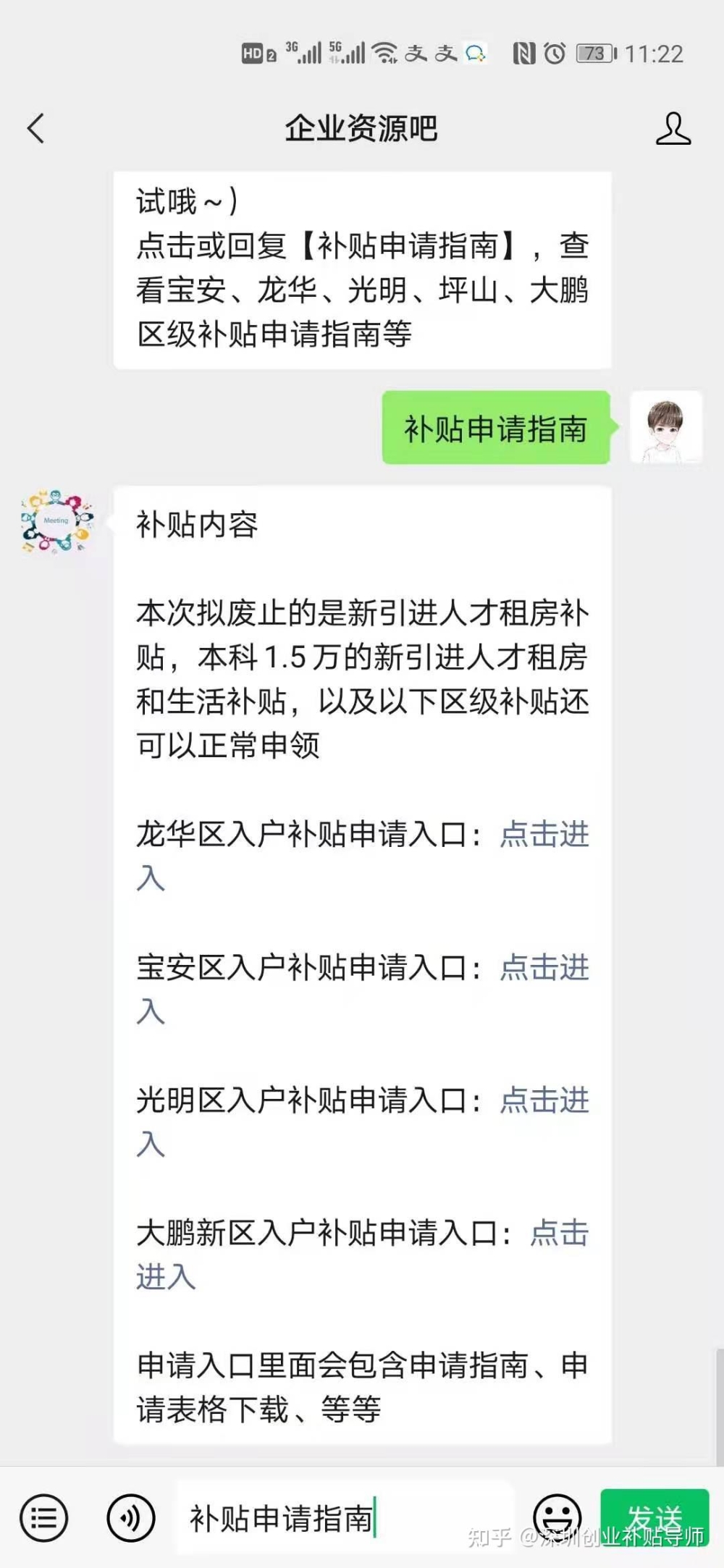Switch to voice input mode
Screen dimensions: 724x1568
(x=131, y=1517)
